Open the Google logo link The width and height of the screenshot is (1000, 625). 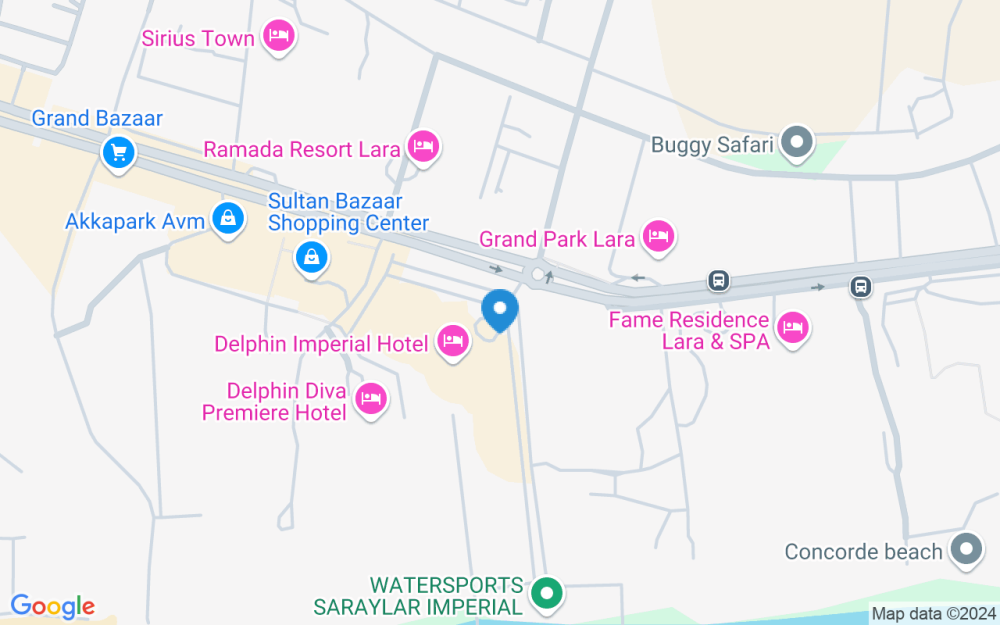click(52, 605)
